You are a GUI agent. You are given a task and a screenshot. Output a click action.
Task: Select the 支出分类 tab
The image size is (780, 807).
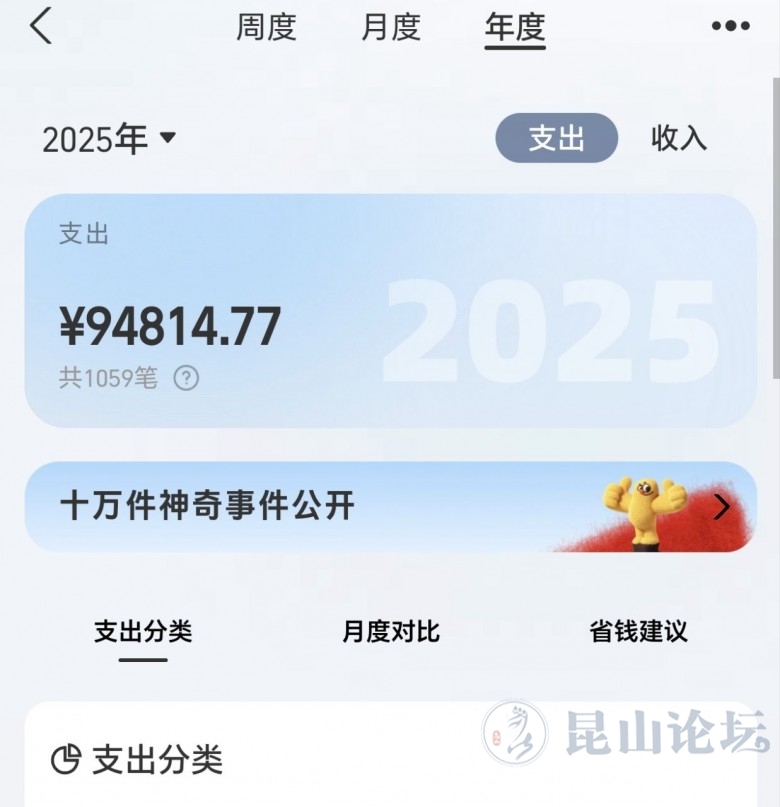click(143, 632)
